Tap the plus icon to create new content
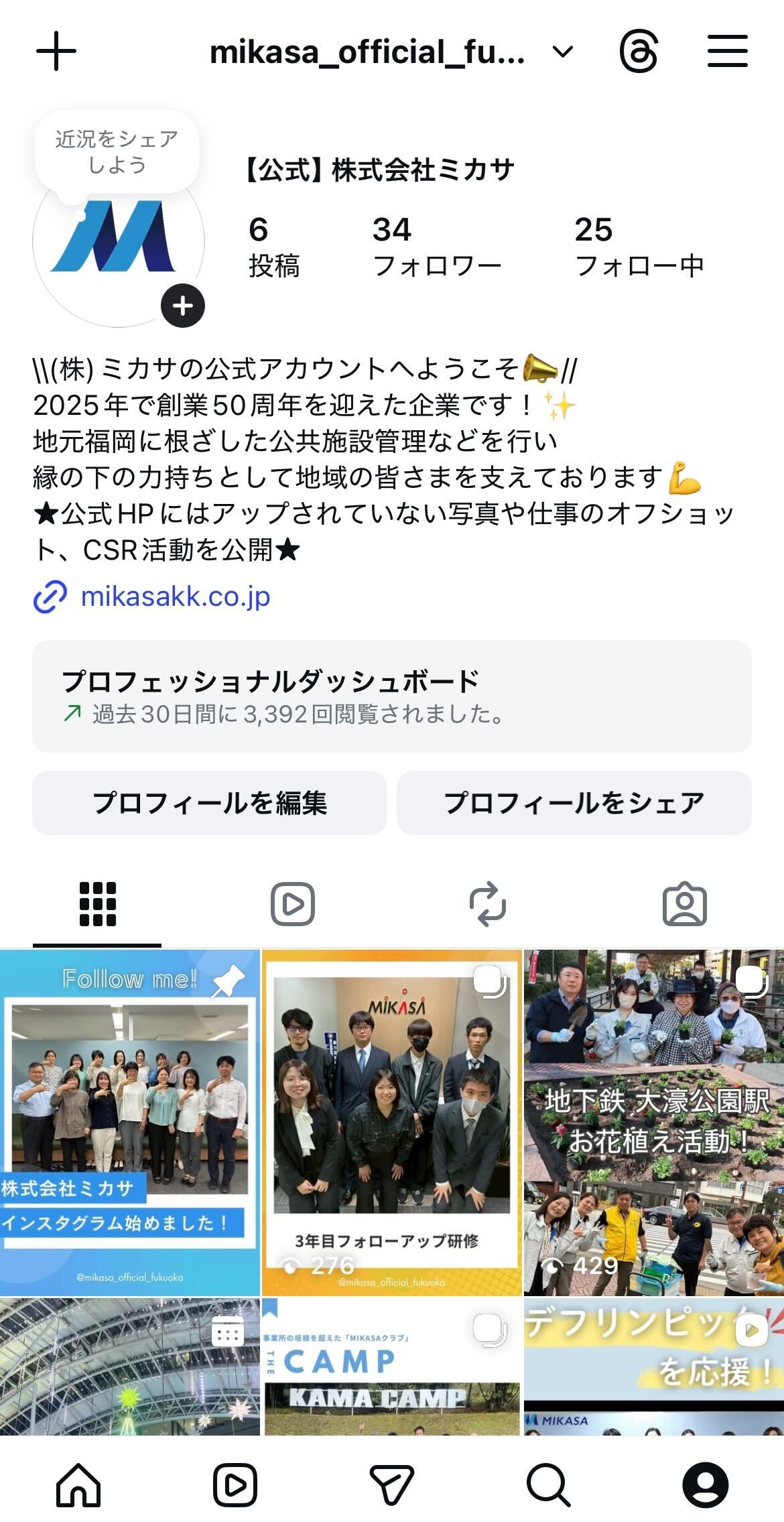The height and width of the screenshot is (1522, 784). pos(56,52)
